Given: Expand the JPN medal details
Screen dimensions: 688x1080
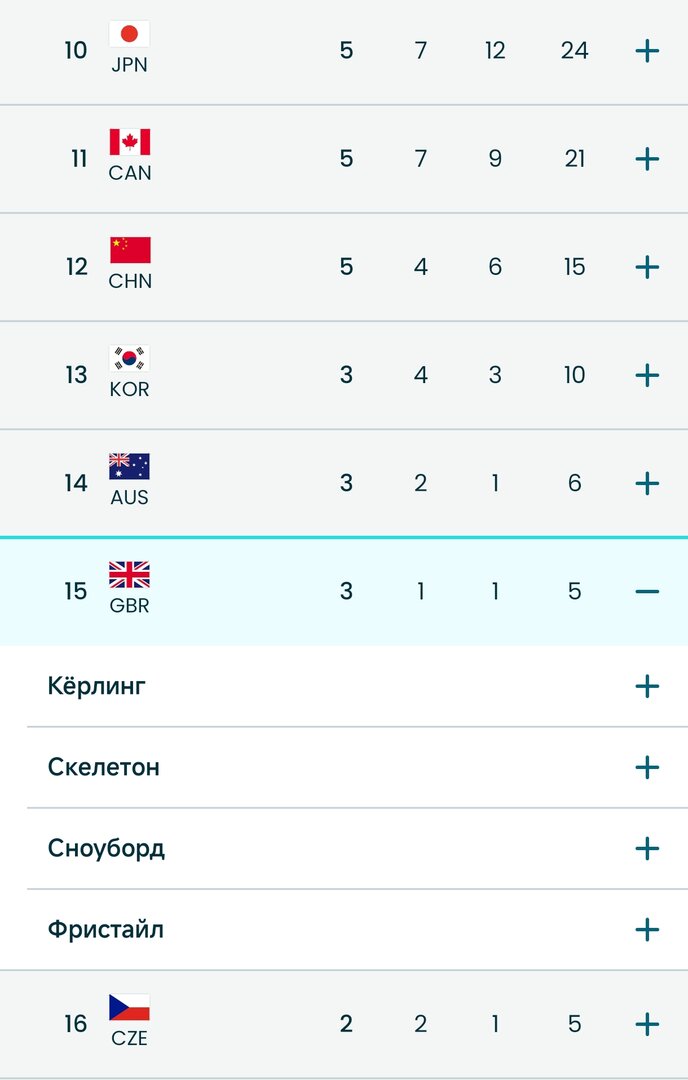Looking at the screenshot, I should point(647,51).
